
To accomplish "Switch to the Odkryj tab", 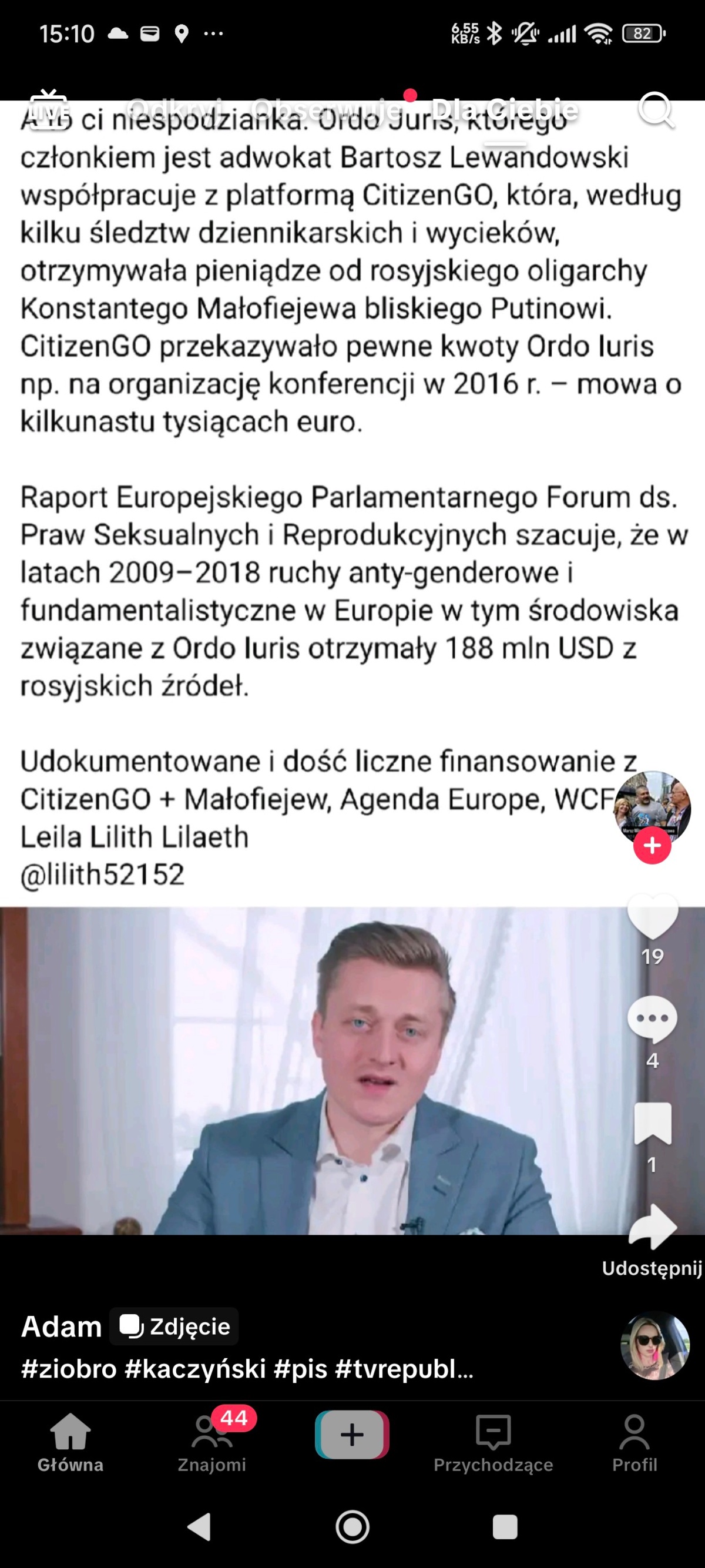I will pyautogui.click(x=175, y=109).
